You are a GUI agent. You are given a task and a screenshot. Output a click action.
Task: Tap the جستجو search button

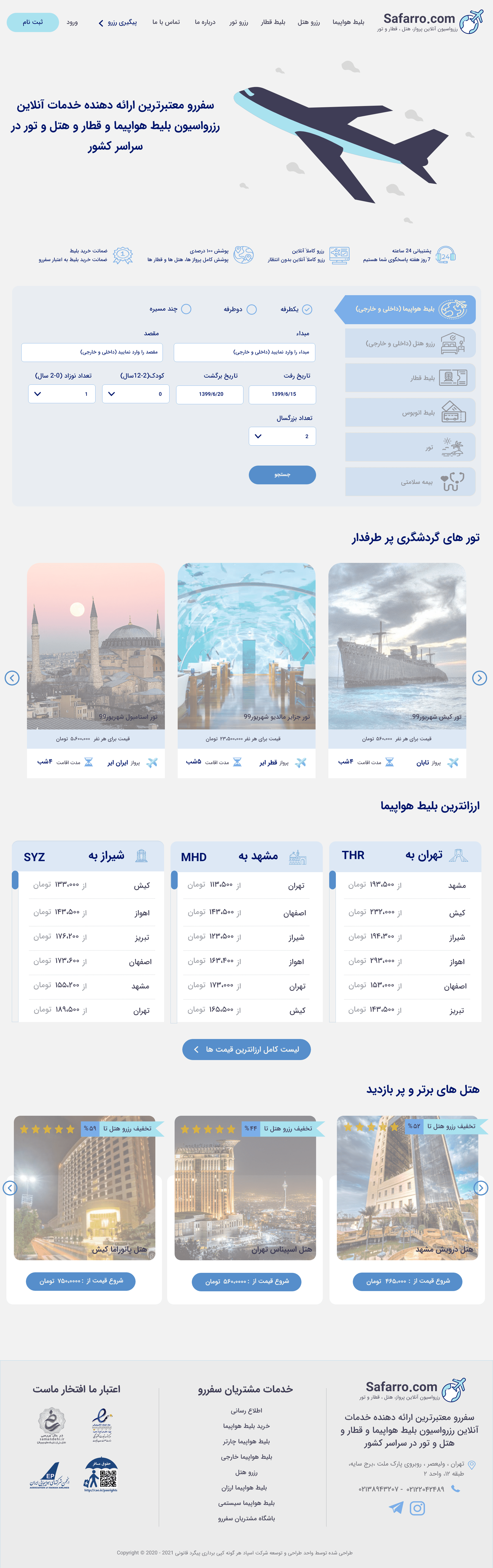[x=282, y=475]
